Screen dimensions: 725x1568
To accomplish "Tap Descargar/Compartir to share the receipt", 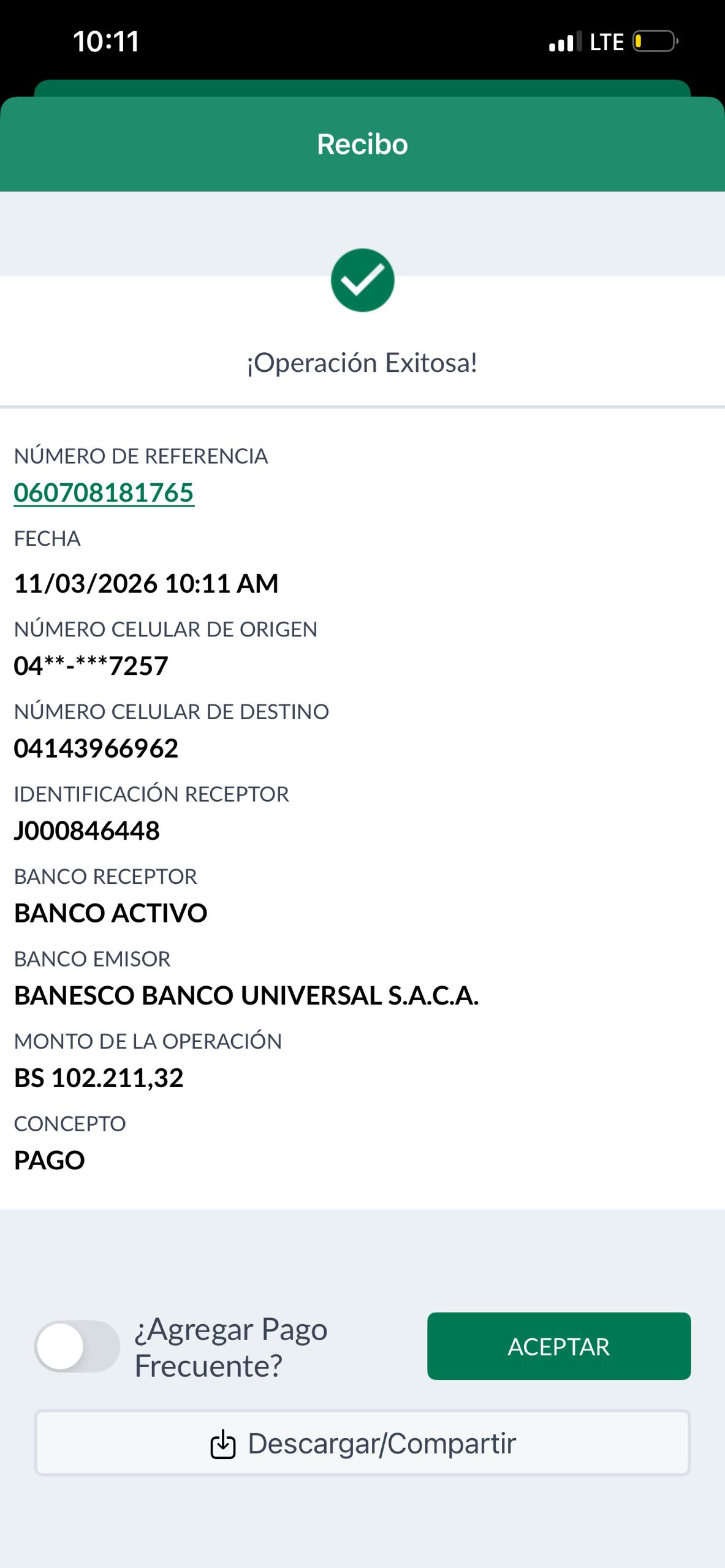I will [362, 1444].
